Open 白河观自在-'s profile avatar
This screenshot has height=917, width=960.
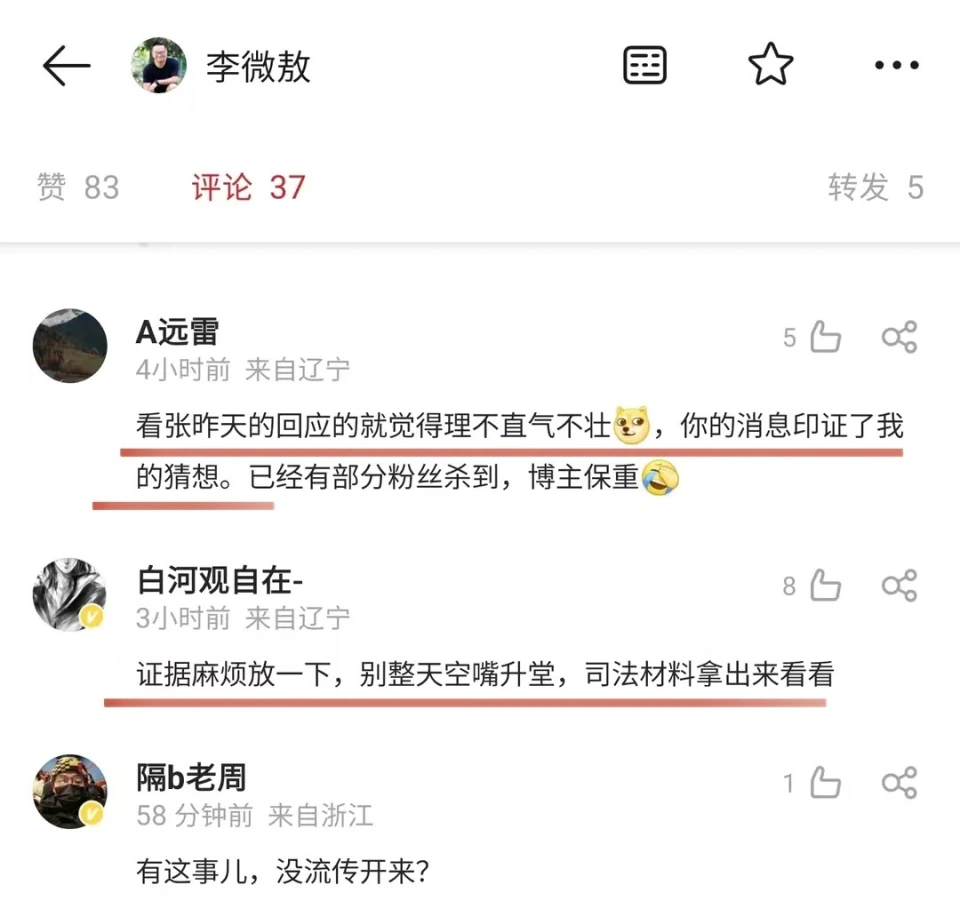tap(70, 594)
